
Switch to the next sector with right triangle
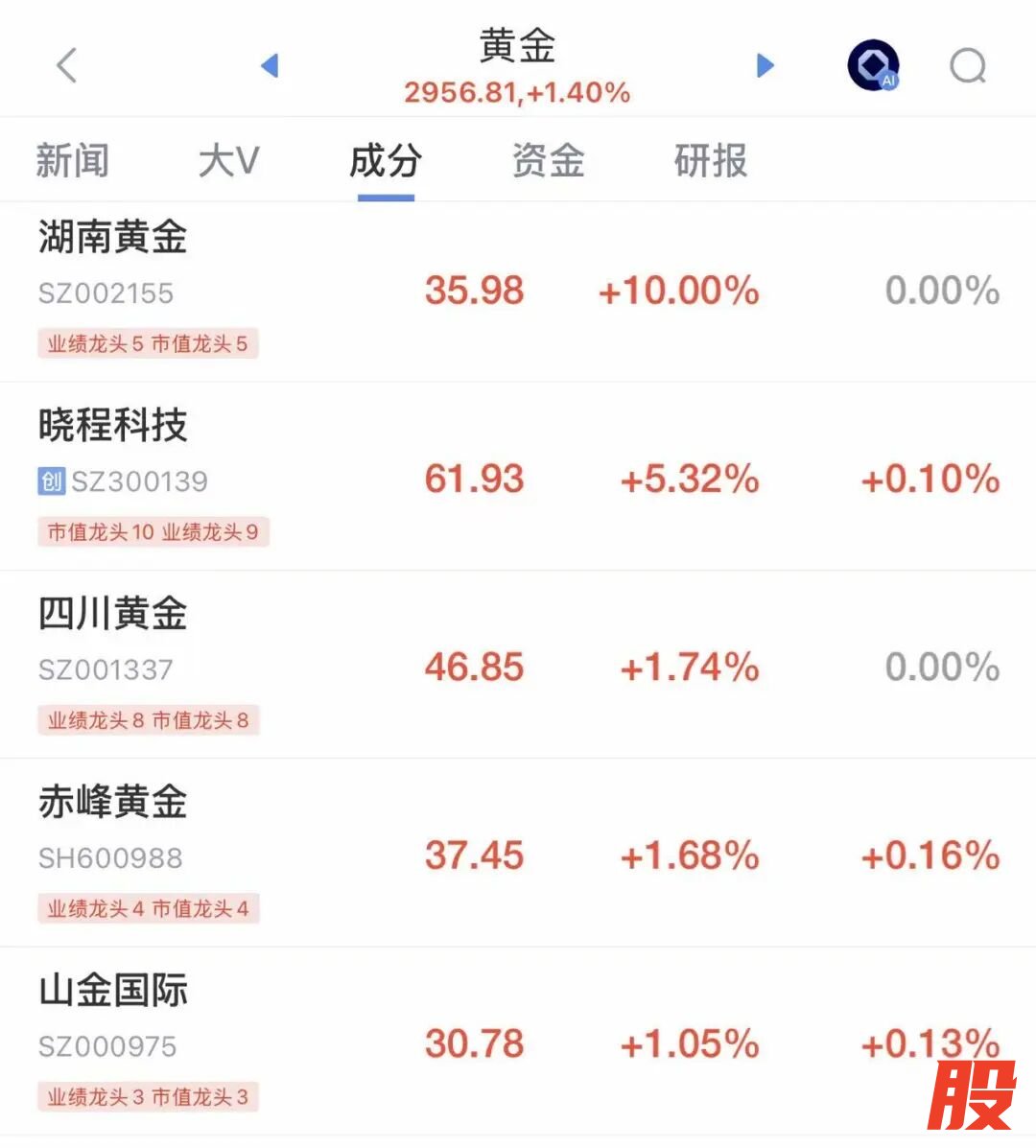point(765,66)
